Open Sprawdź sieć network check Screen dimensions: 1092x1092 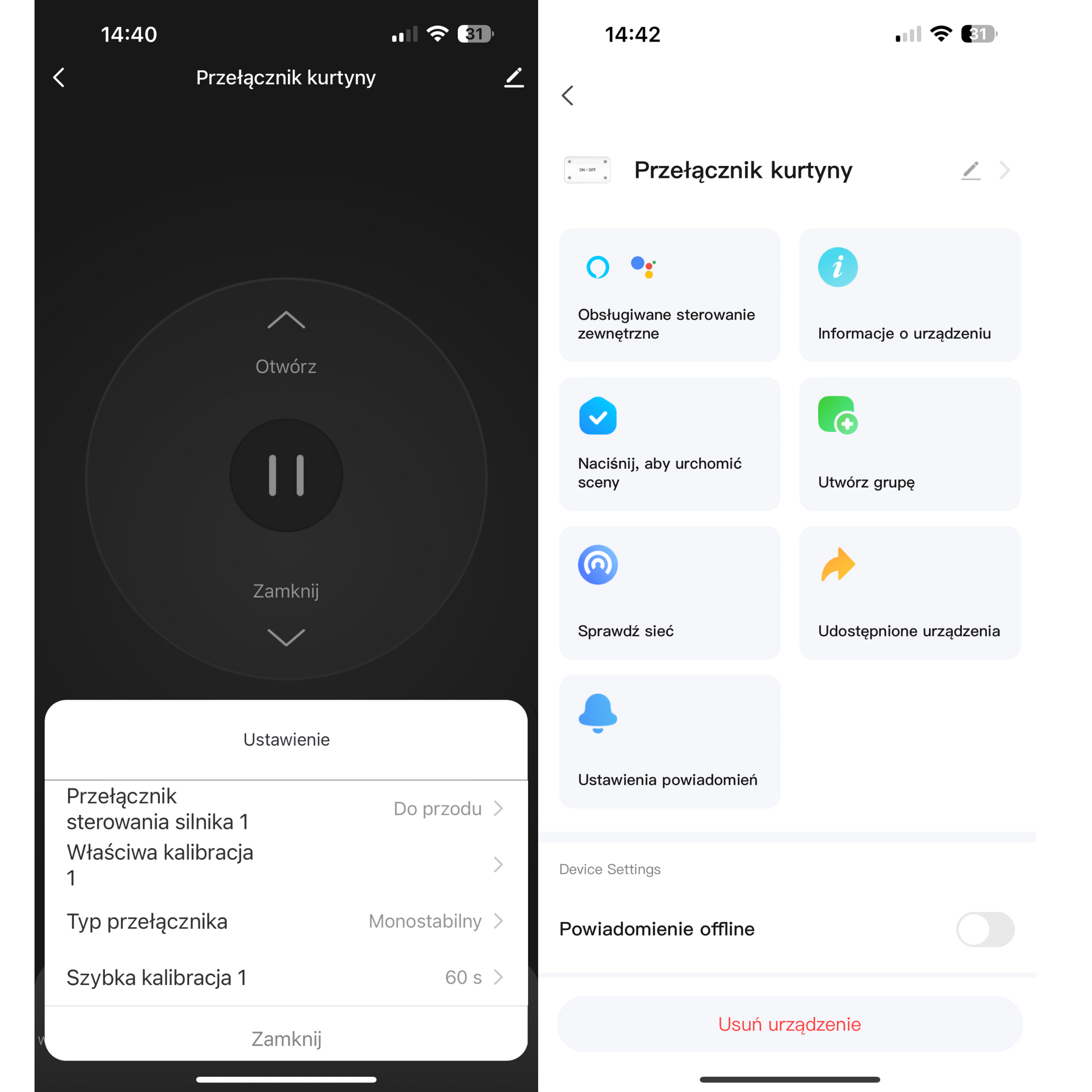pos(670,593)
